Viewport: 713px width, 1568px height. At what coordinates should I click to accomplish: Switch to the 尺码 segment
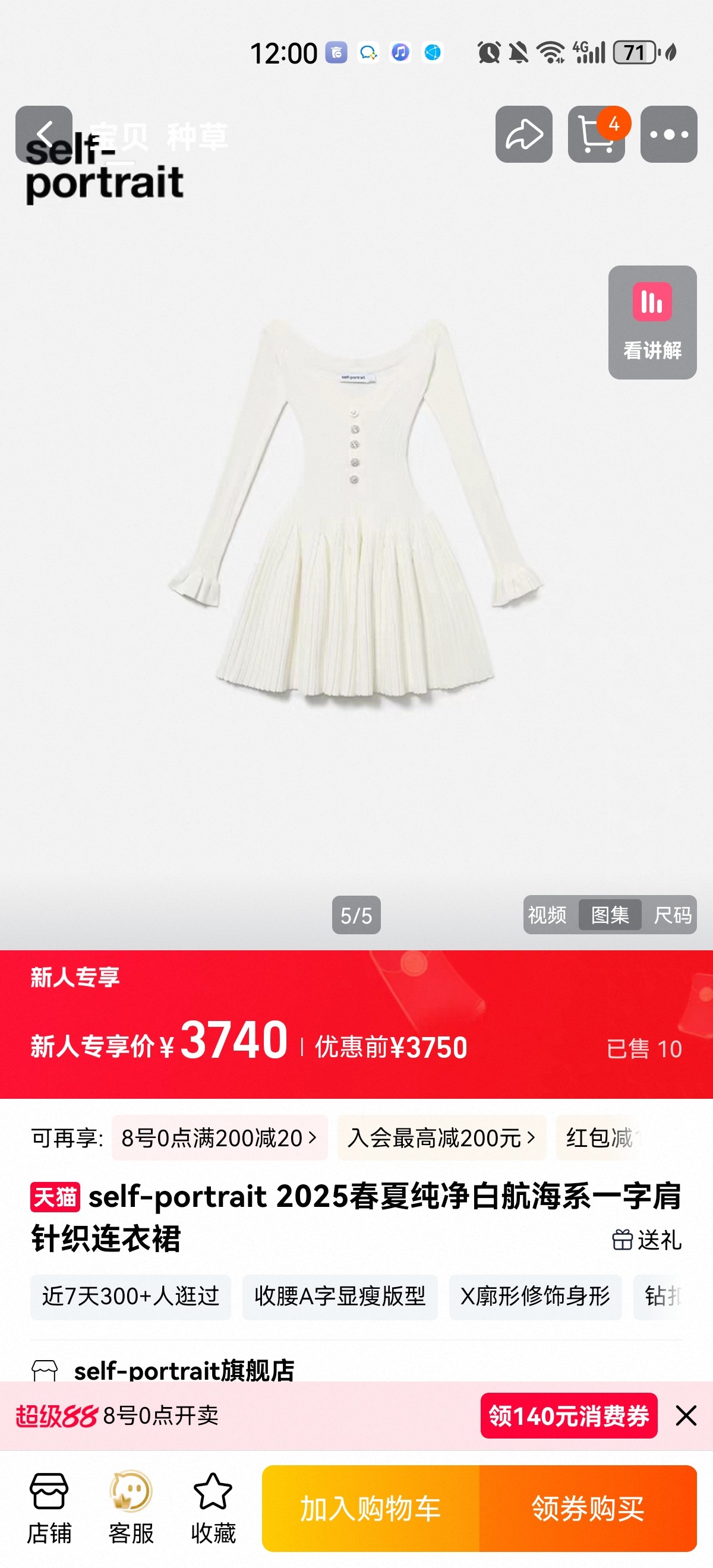click(x=672, y=914)
